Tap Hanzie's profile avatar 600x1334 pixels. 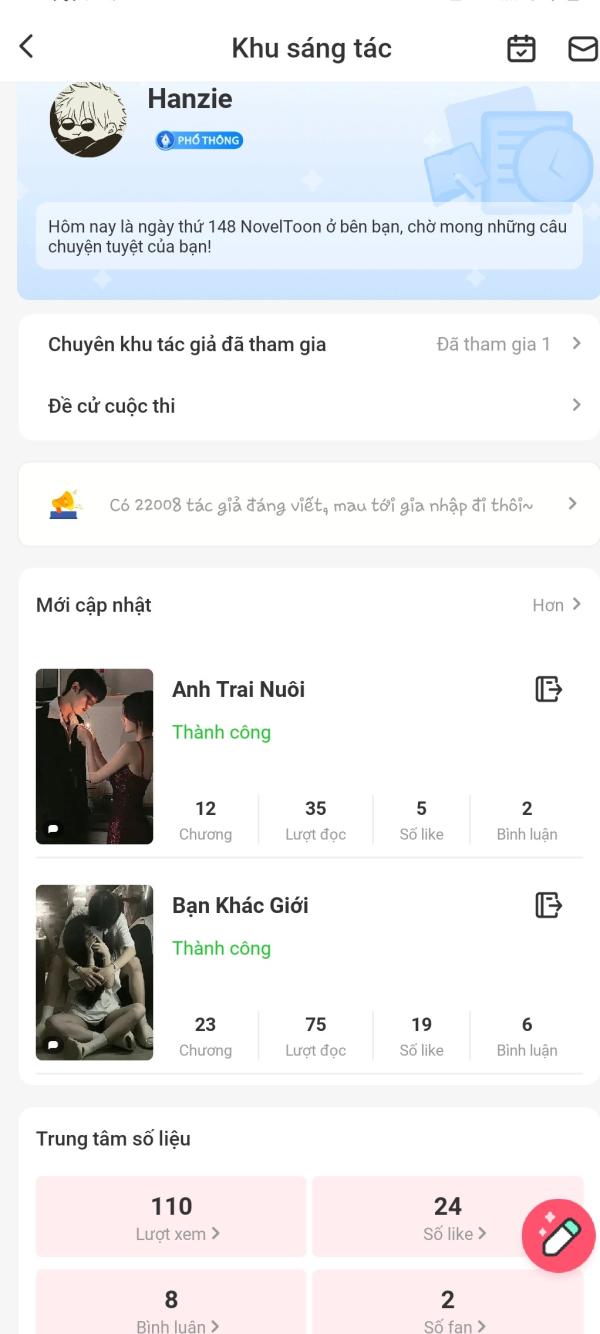pos(88,119)
